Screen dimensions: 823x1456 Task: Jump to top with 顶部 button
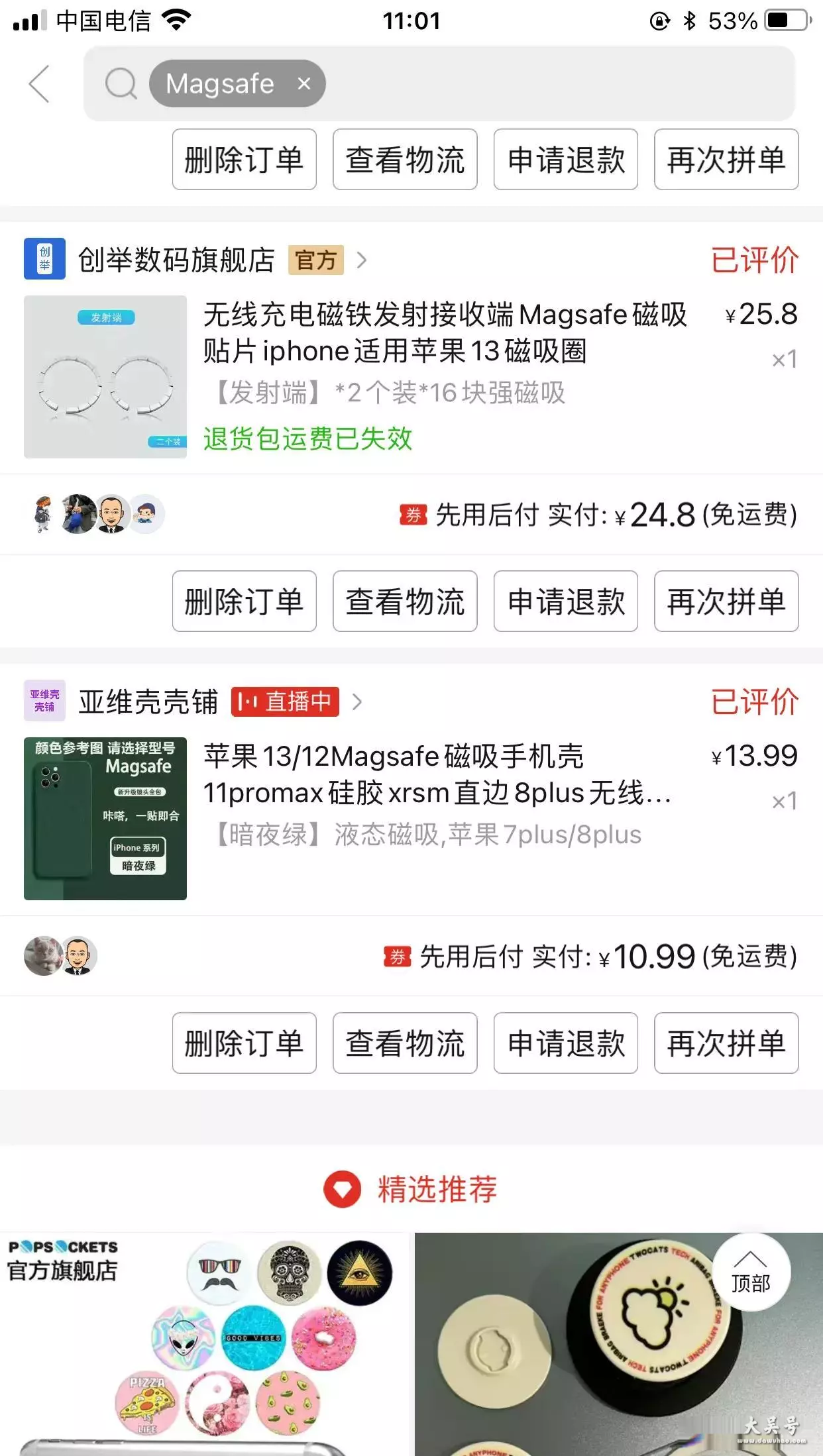pos(751,1273)
